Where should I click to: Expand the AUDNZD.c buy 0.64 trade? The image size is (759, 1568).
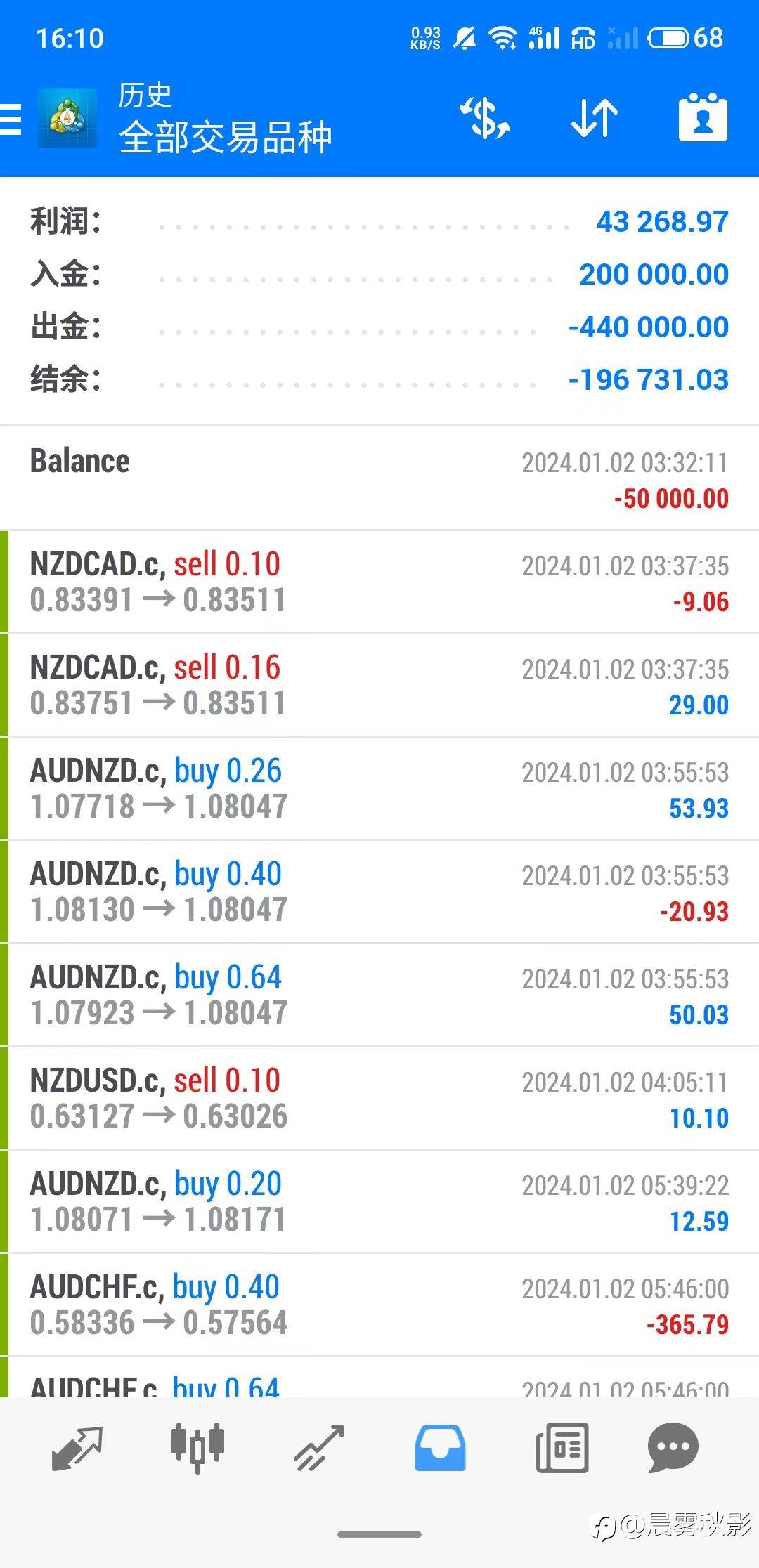pos(379,995)
